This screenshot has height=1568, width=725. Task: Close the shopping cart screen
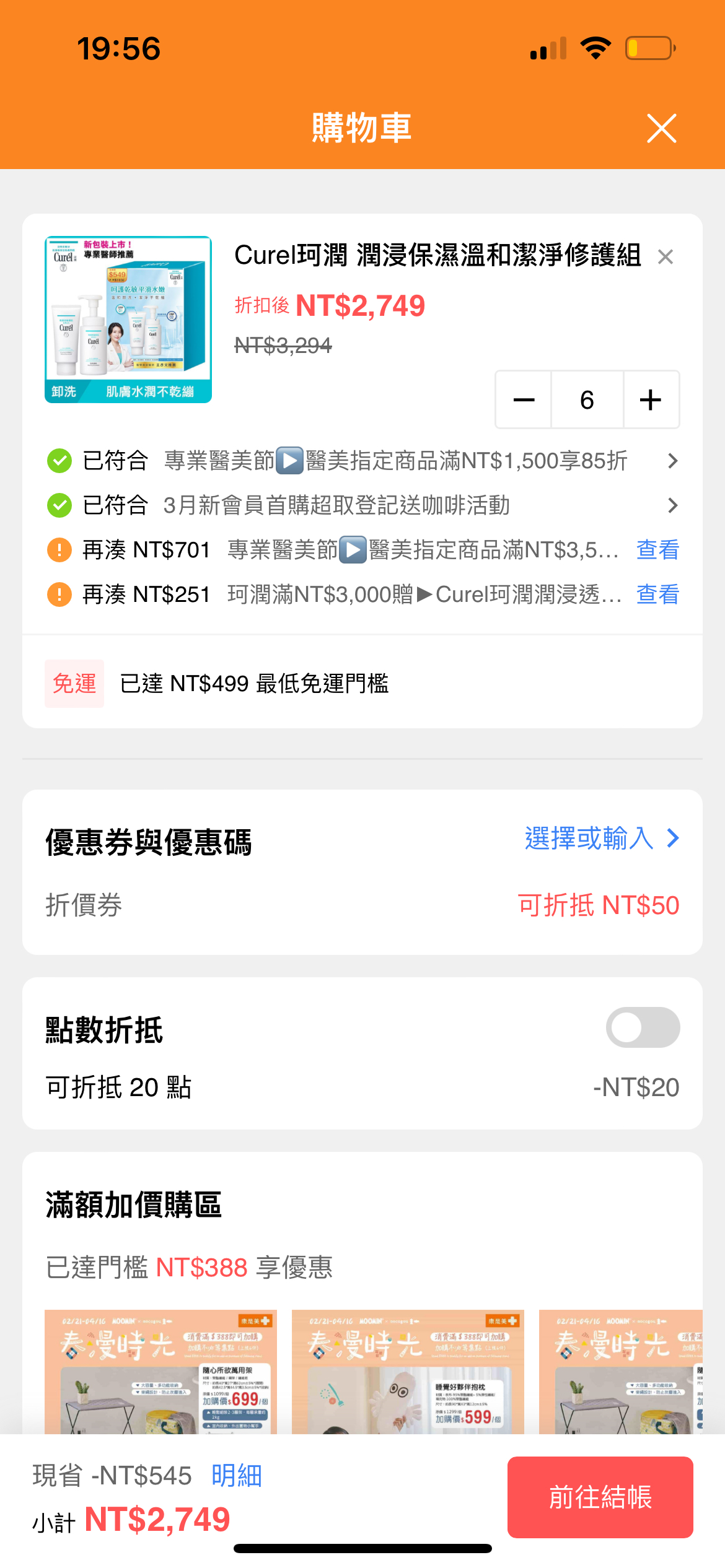[x=661, y=128]
